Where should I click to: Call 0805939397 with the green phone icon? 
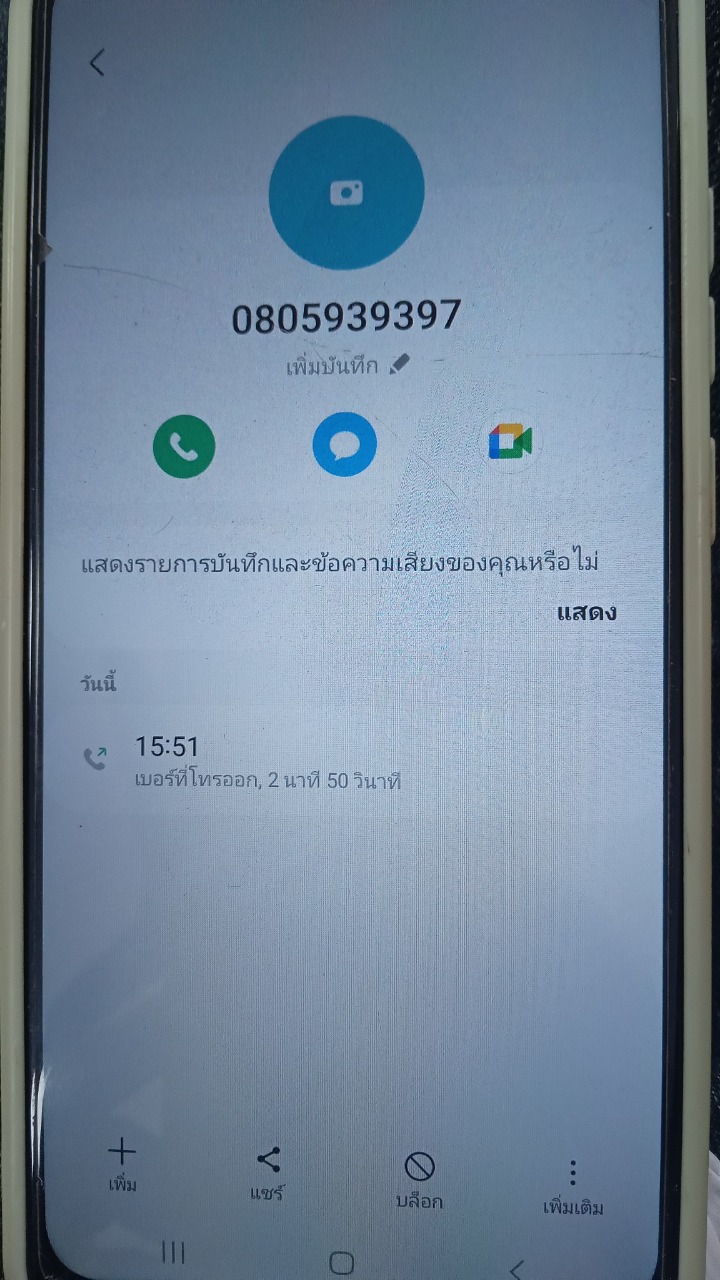point(184,447)
